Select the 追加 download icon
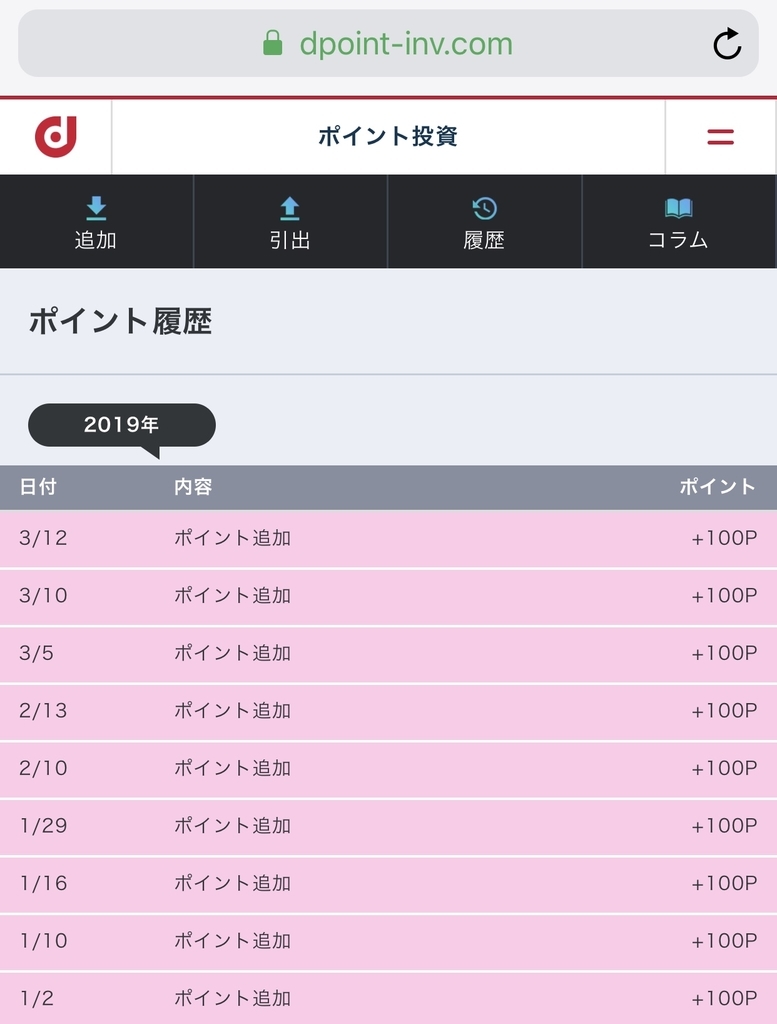The width and height of the screenshot is (777, 1024). (96, 207)
